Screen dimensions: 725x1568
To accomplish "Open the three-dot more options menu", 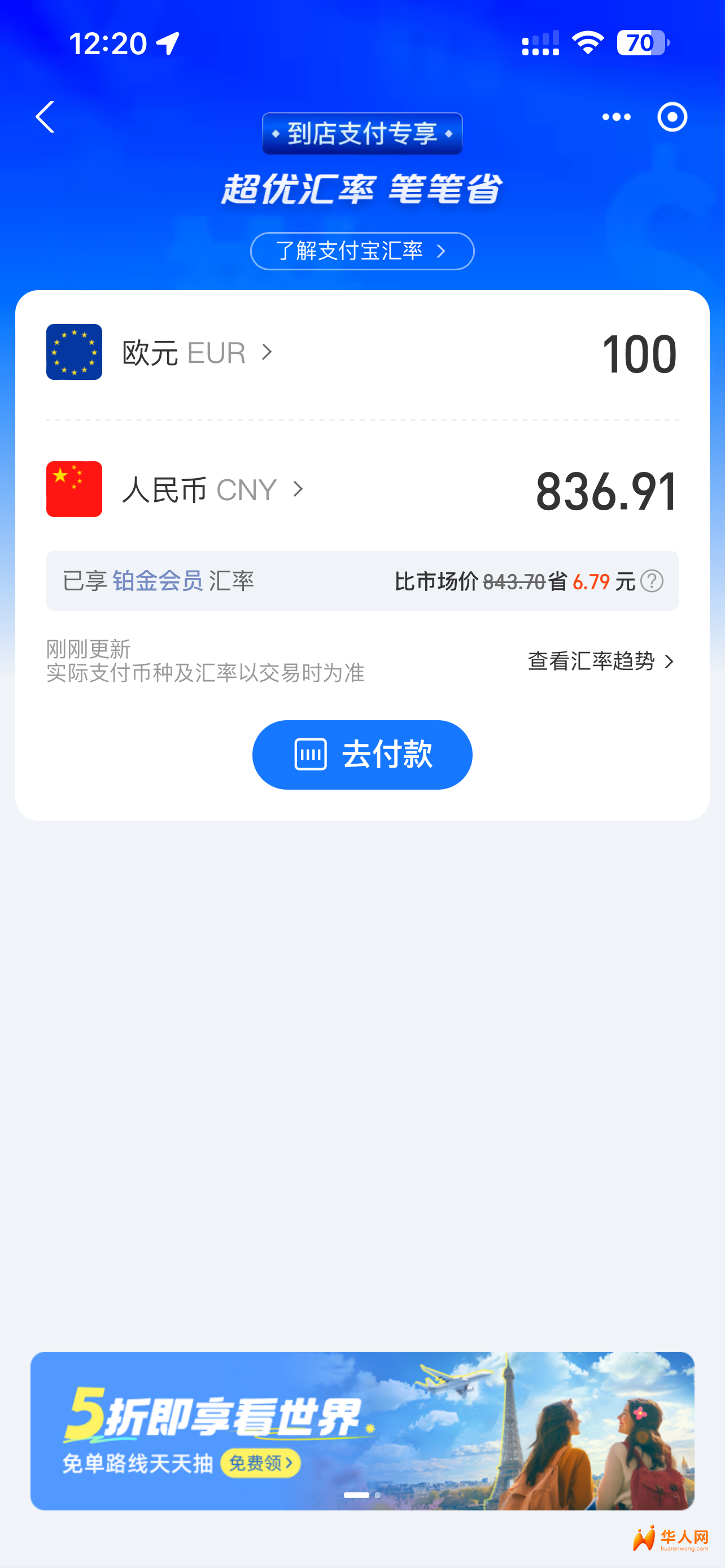I will click(616, 117).
